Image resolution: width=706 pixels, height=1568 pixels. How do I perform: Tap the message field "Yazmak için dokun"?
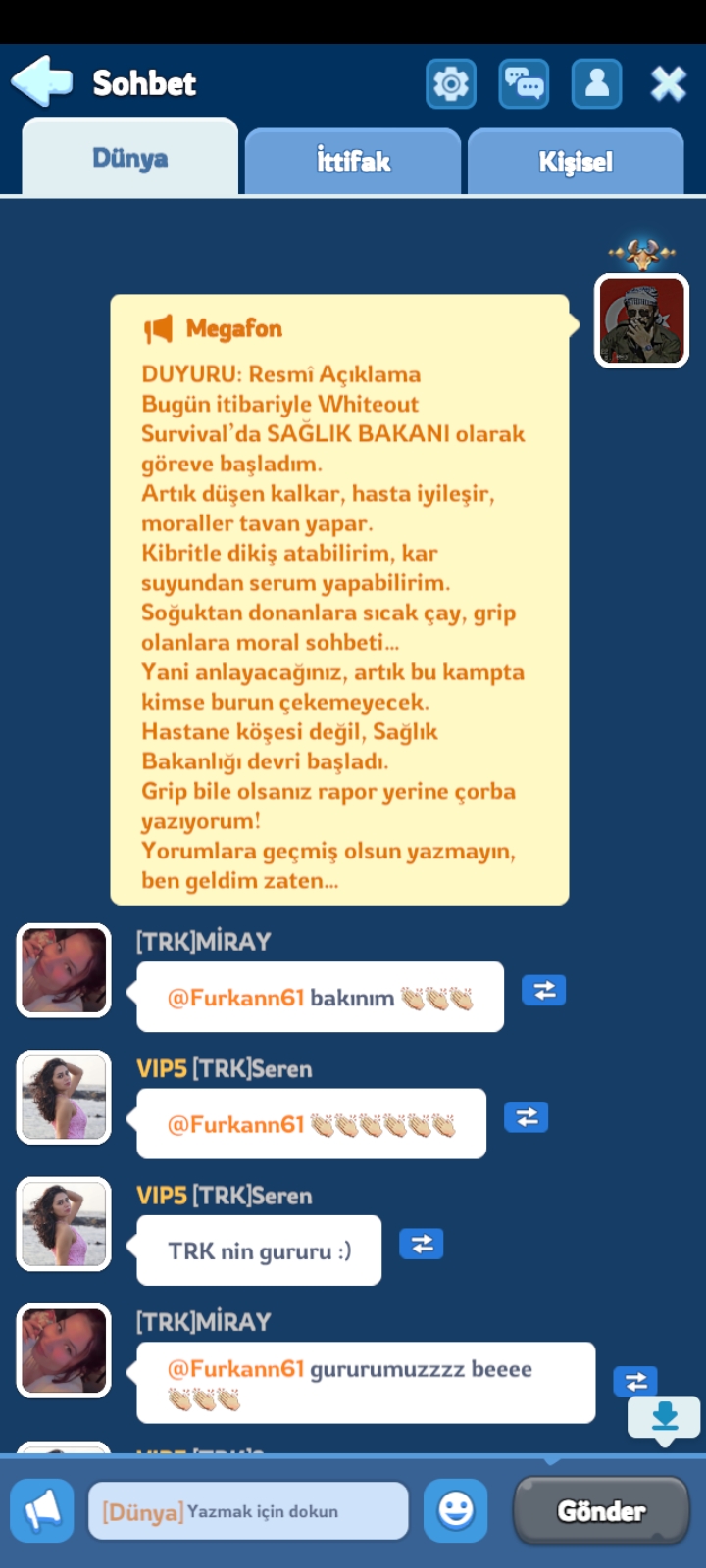point(248,1511)
